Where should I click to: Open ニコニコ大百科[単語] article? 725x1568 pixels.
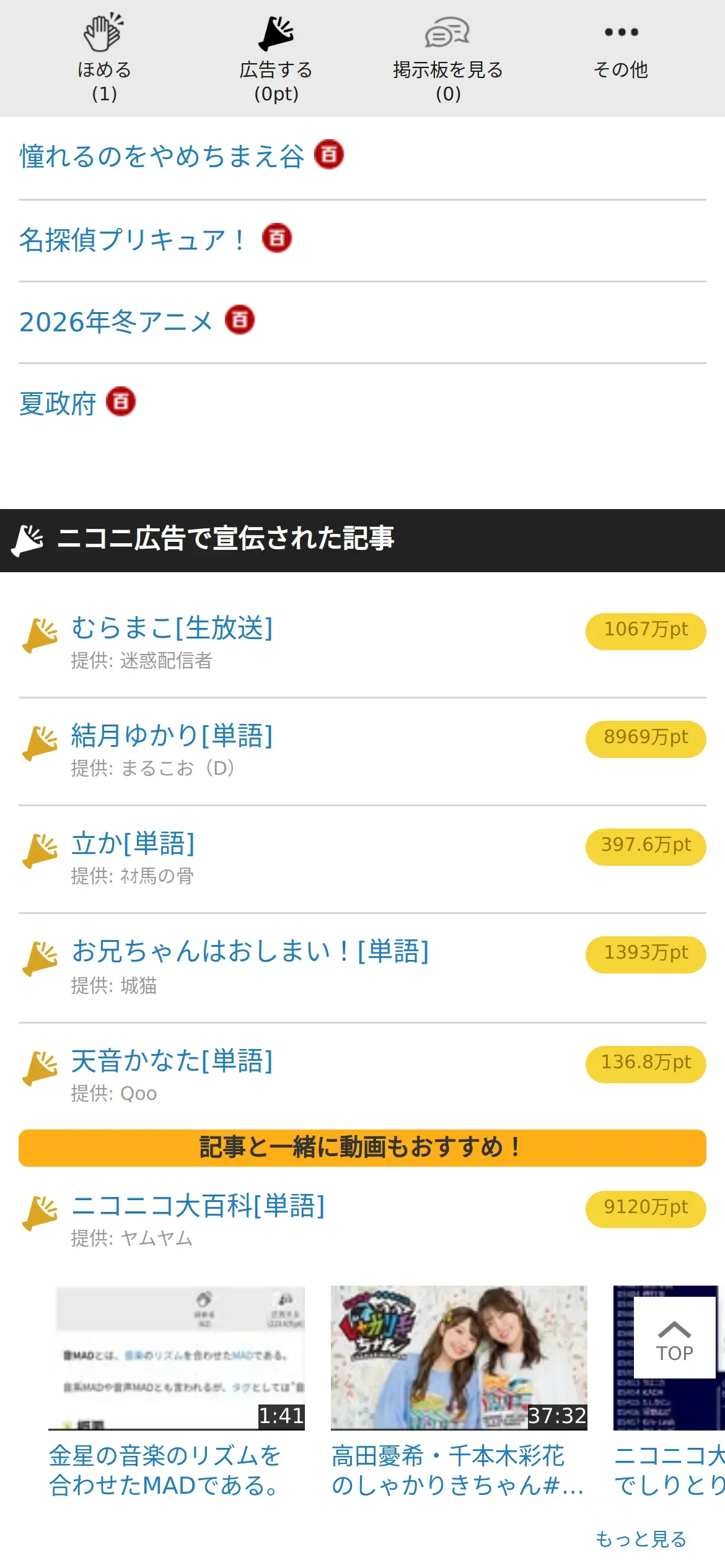(x=198, y=1206)
